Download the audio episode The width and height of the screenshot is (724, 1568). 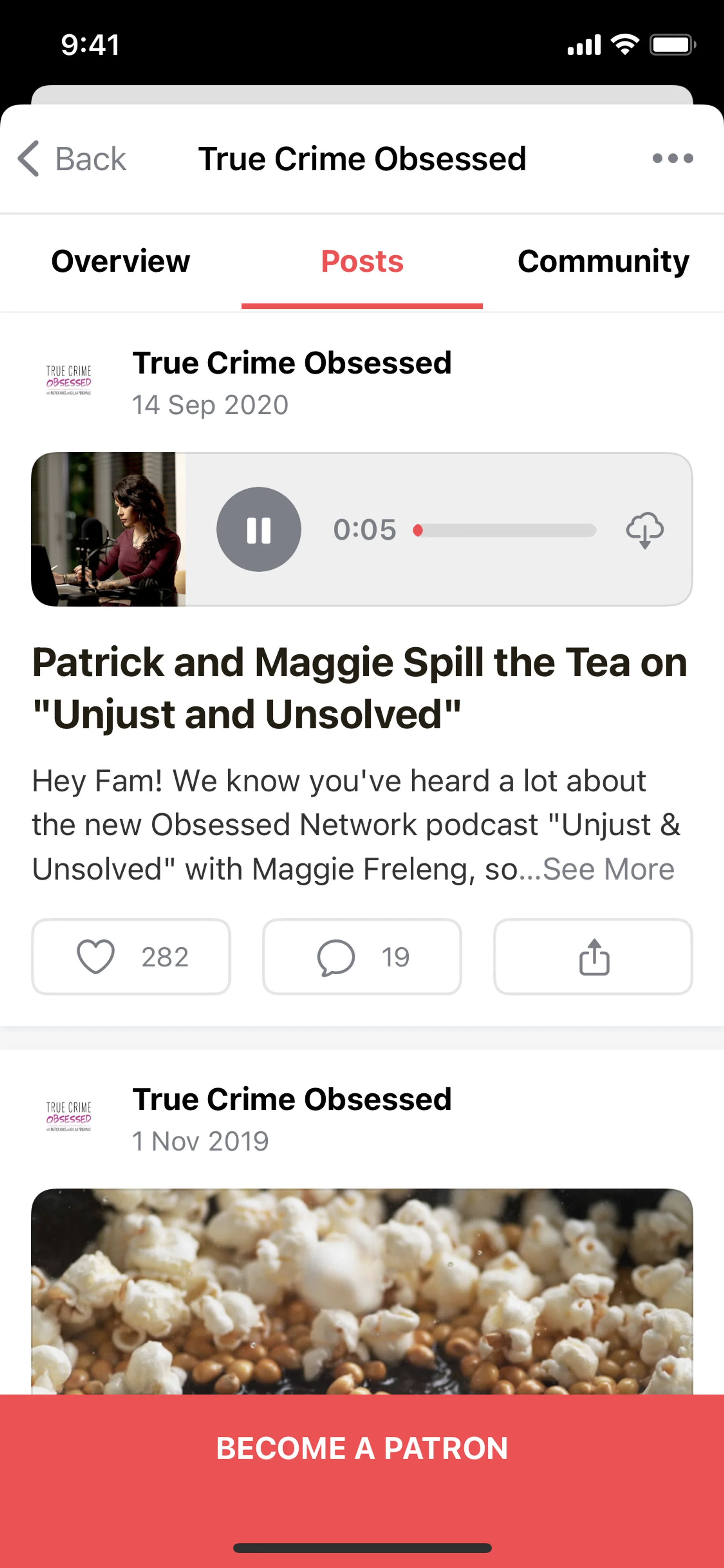tap(644, 530)
